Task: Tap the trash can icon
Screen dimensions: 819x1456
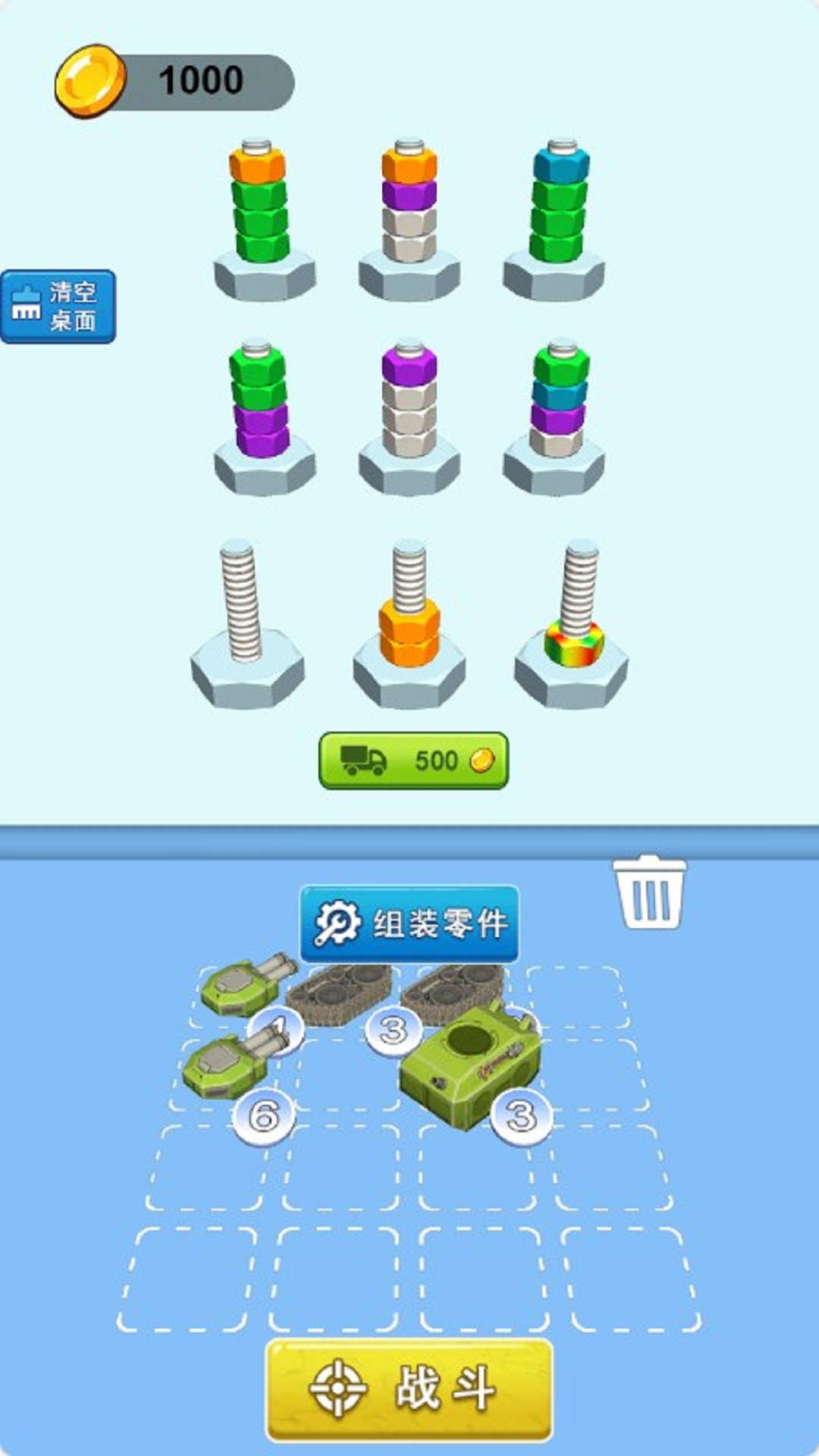Action: click(x=649, y=893)
